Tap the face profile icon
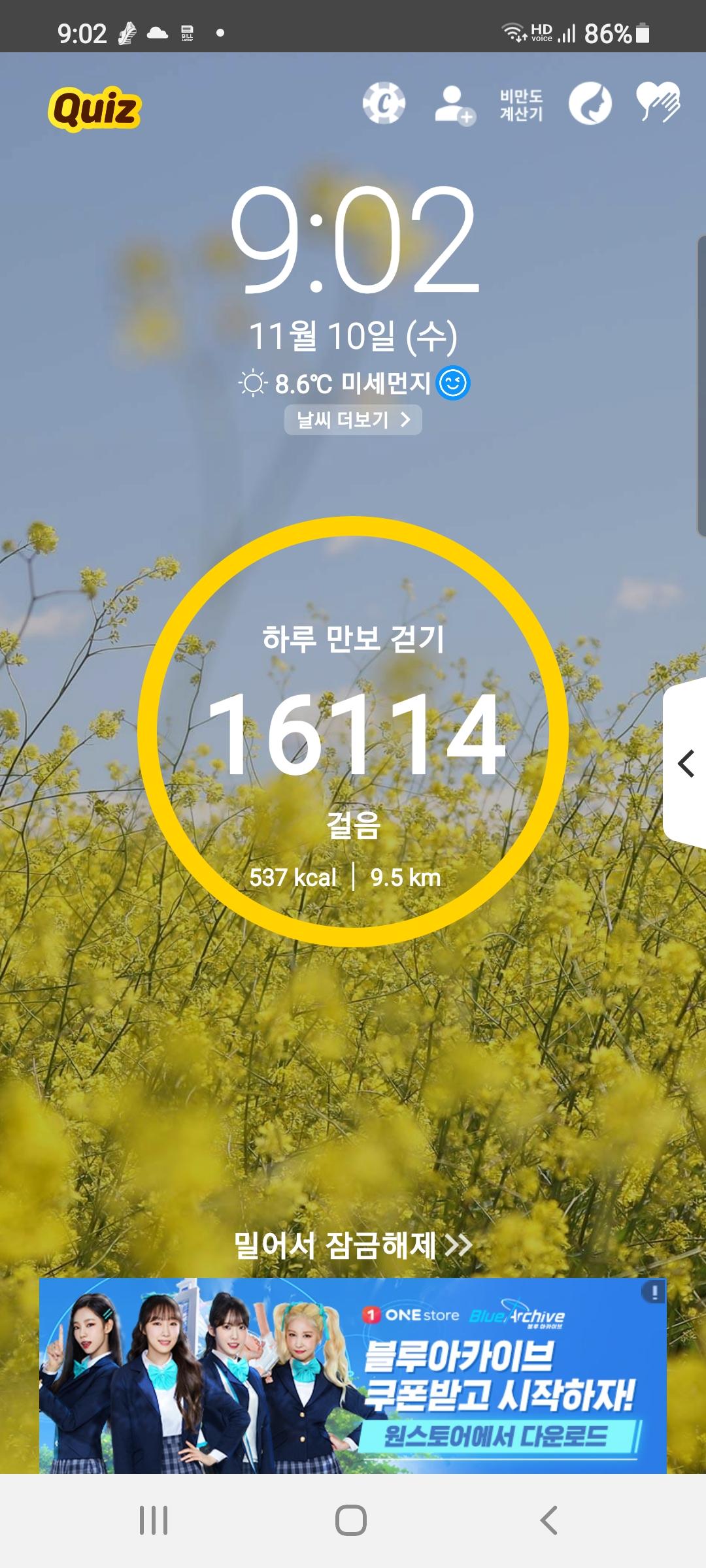Screen dimensions: 706x1568 pos(590,105)
